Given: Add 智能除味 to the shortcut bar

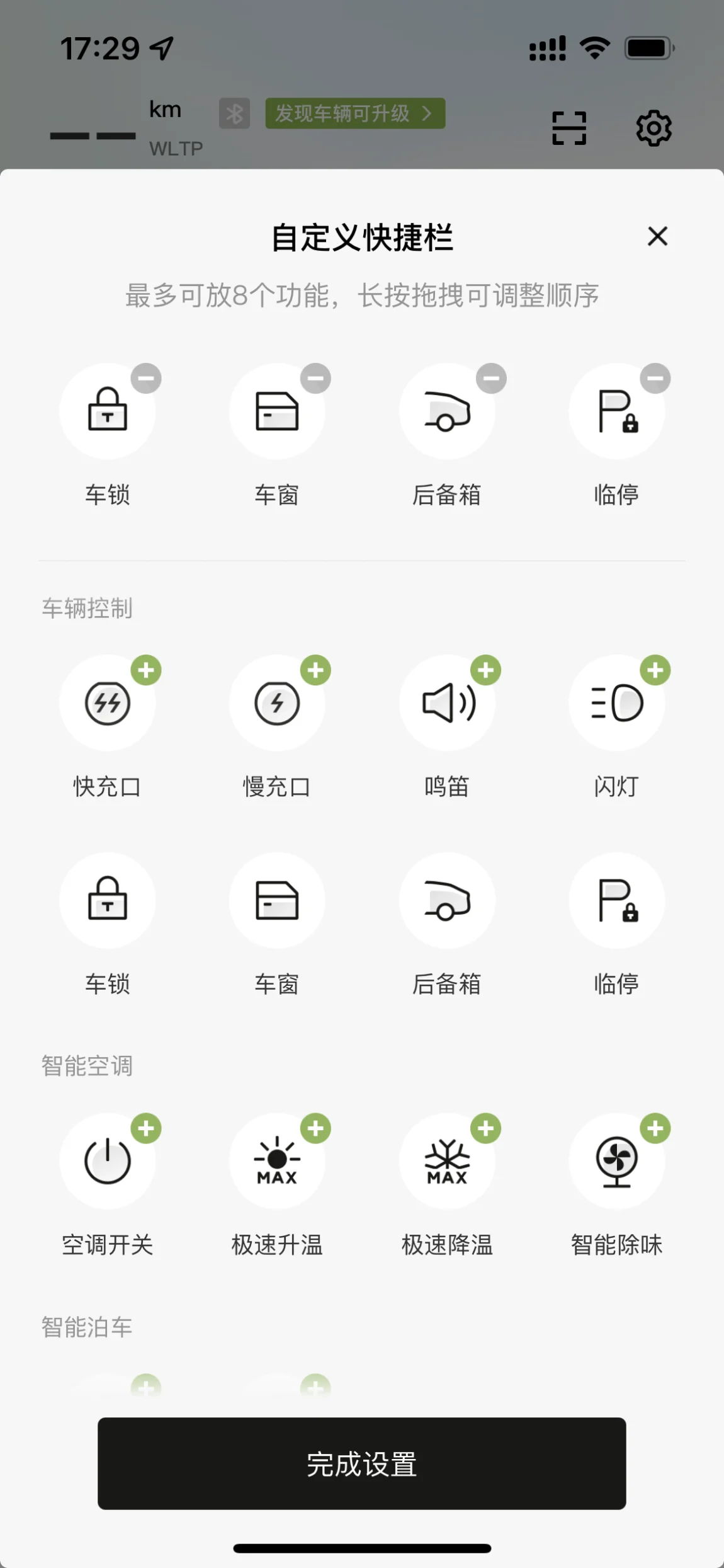Looking at the screenshot, I should pos(655,1128).
